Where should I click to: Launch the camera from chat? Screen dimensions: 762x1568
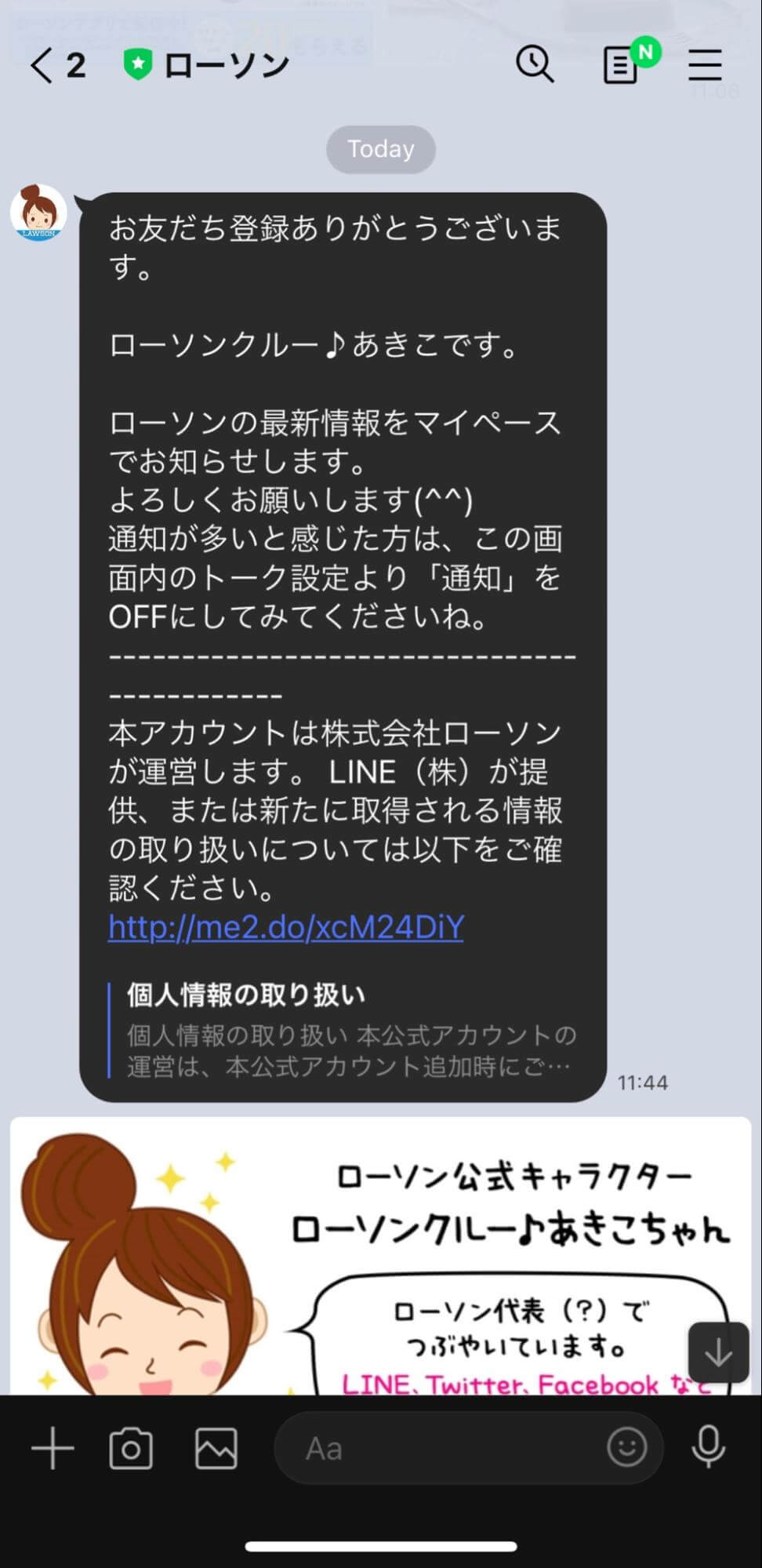(x=131, y=1448)
